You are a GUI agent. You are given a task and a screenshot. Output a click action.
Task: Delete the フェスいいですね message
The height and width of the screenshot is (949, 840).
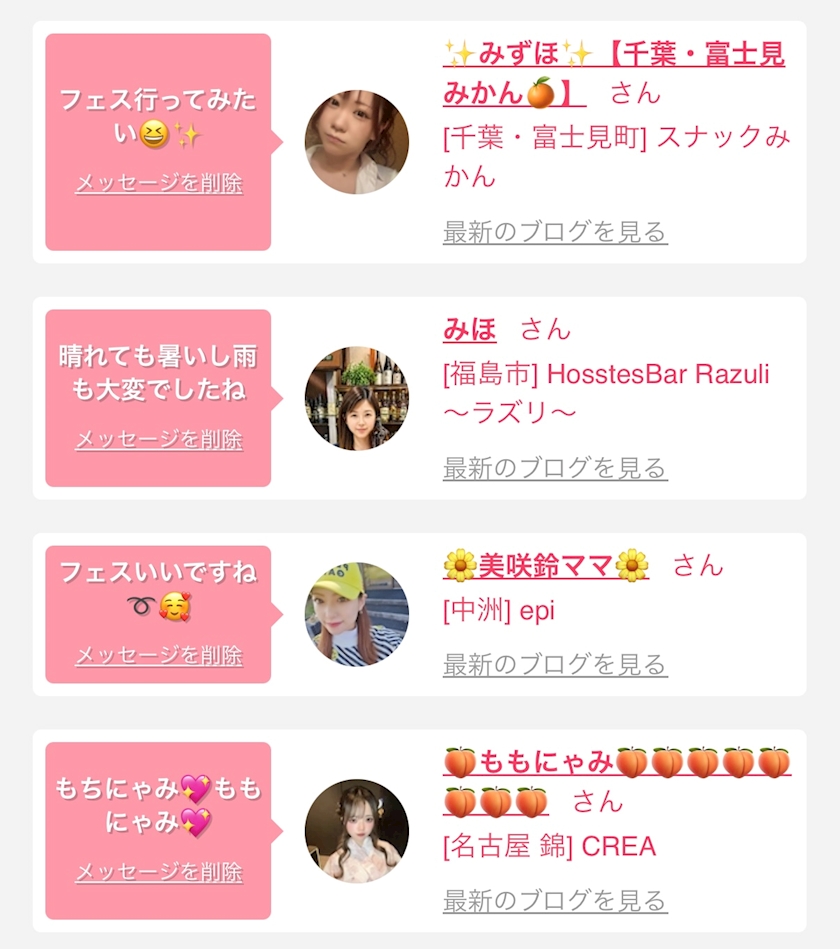point(159,655)
